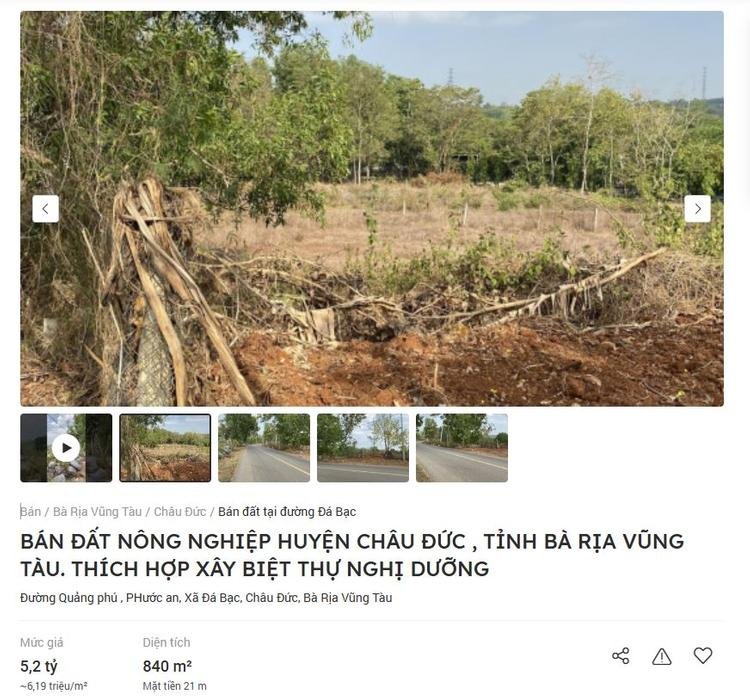Open the Châu Đức breadcrumb link
The image size is (750, 697).
click(180, 512)
